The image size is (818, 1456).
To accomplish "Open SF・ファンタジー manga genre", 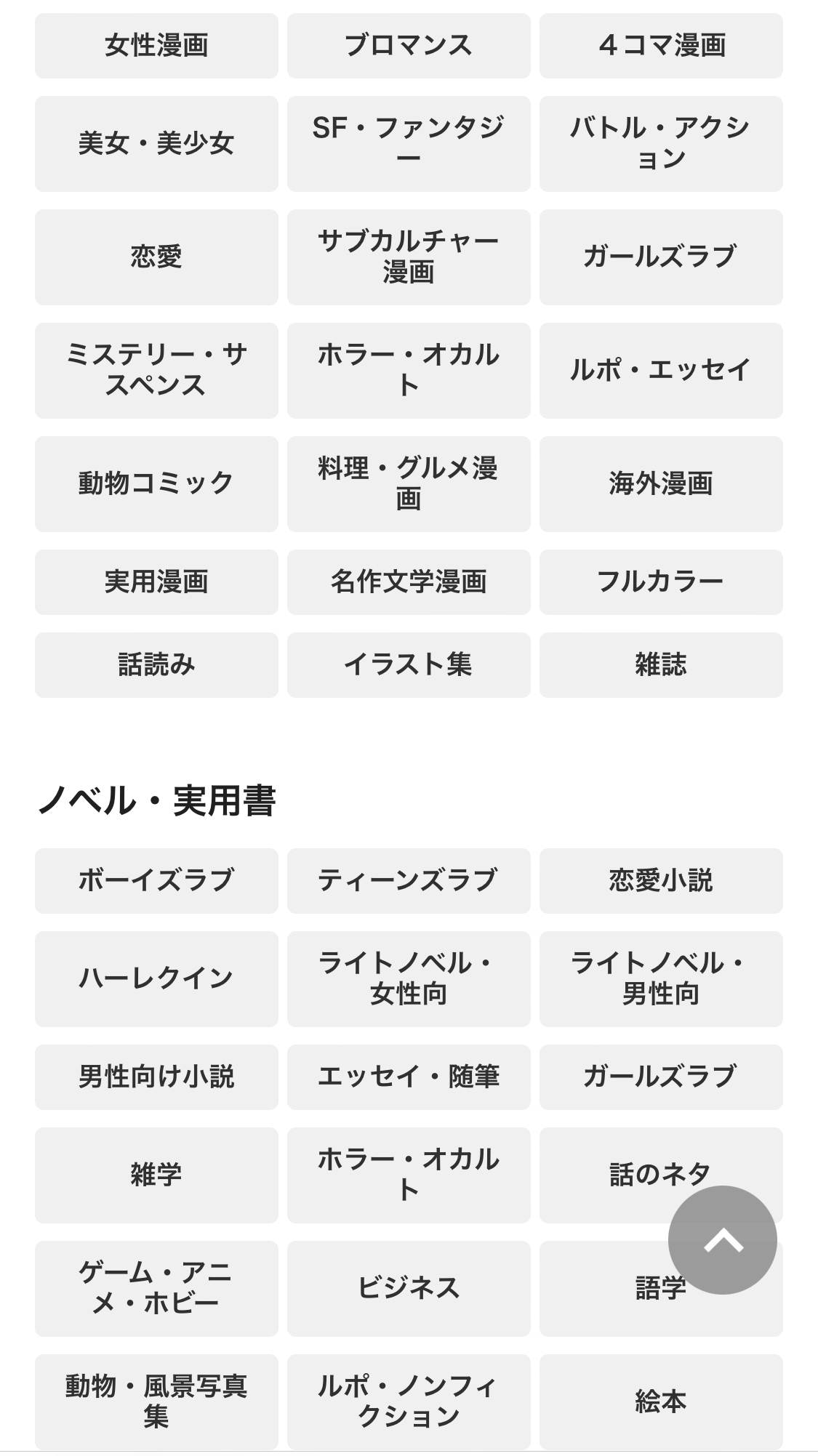I will pos(409,144).
